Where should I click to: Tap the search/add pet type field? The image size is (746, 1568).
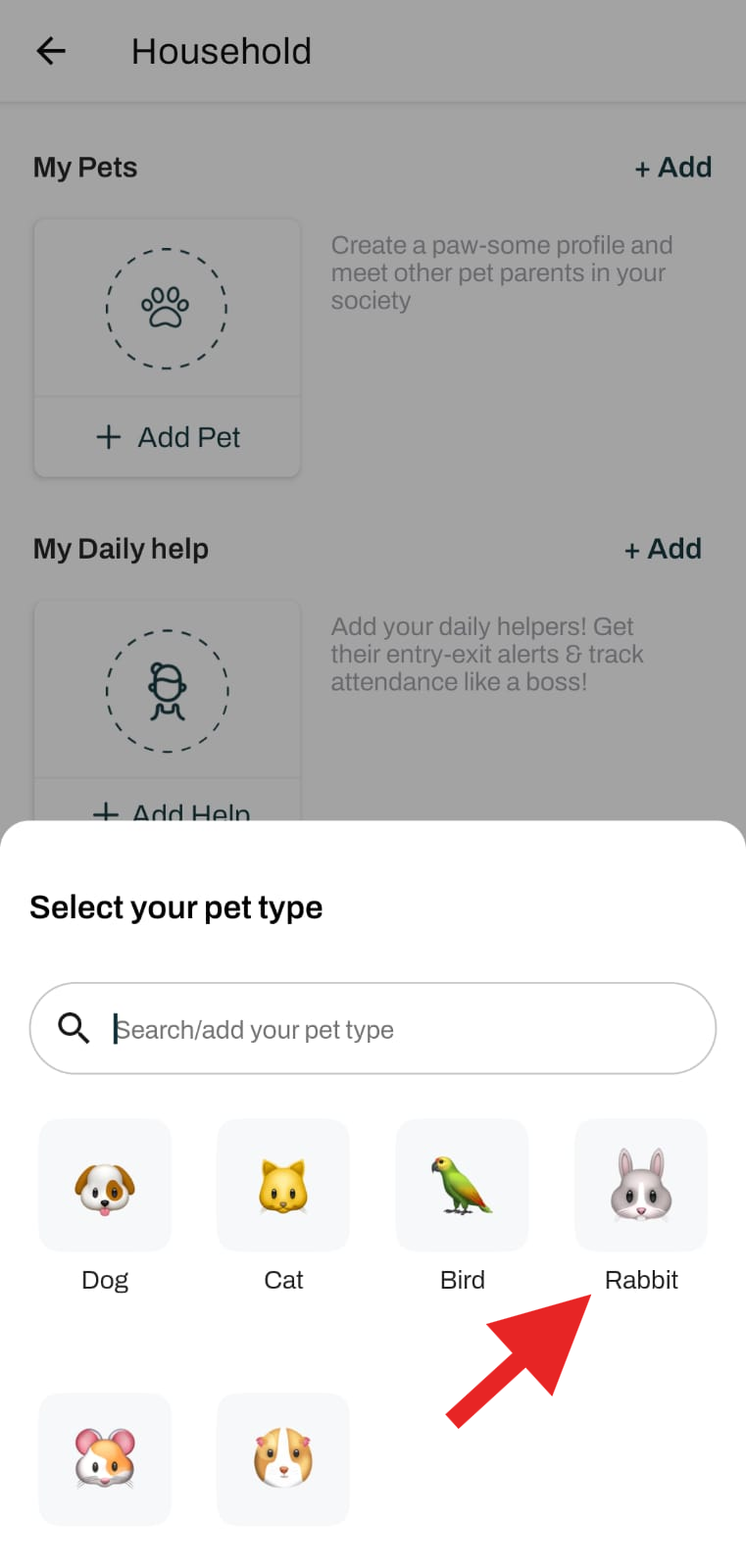373,1028
